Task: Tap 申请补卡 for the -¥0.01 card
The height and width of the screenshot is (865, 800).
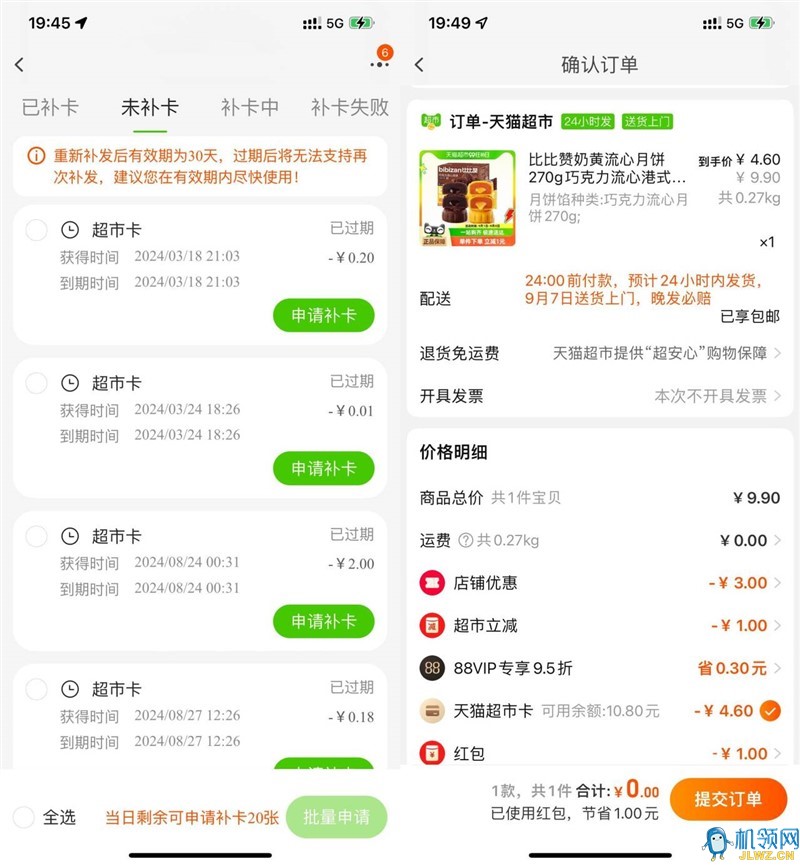Action: click(323, 468)
